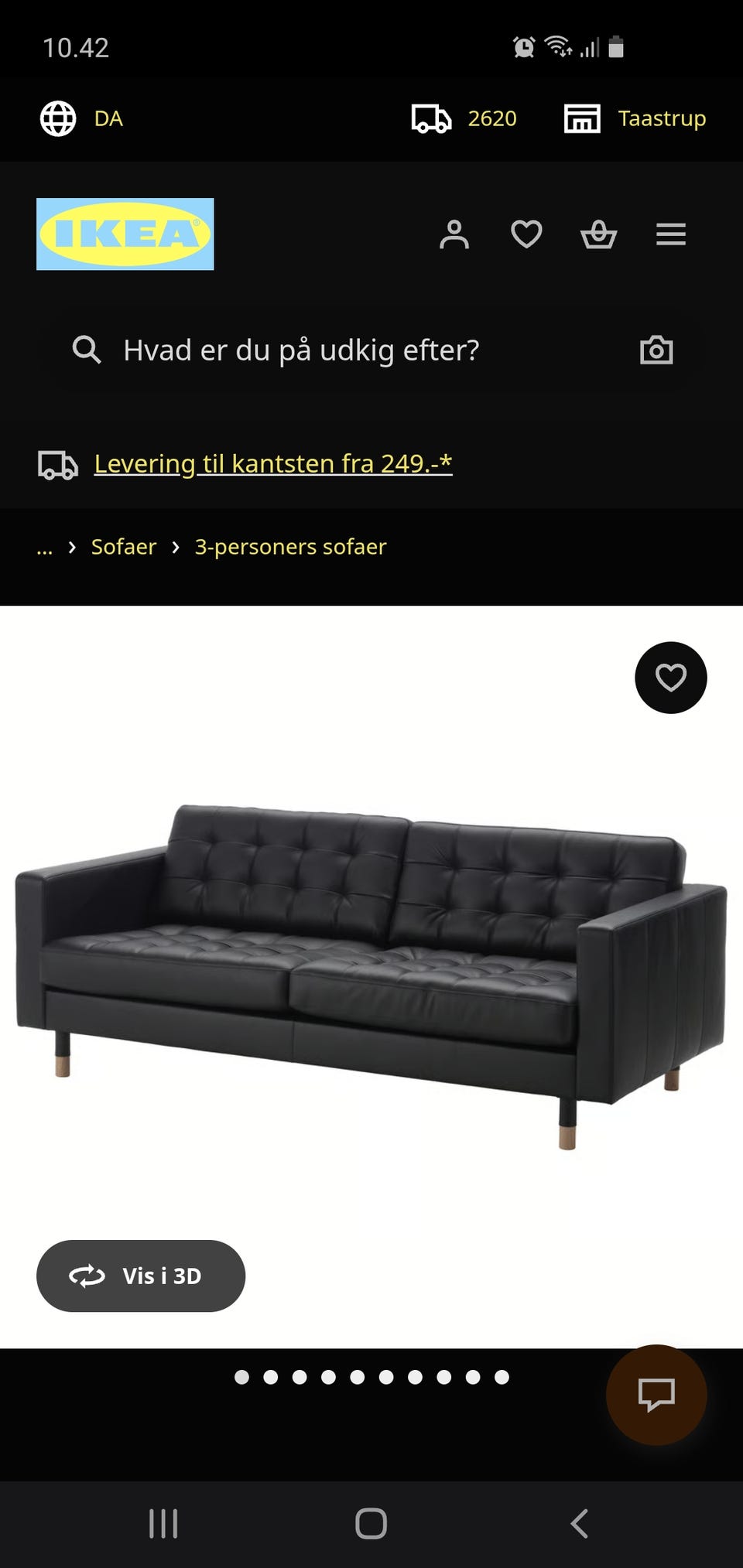Click the Vis i 3D button
Viewport: 743px width, 1568px height.
click(140, 1276)
